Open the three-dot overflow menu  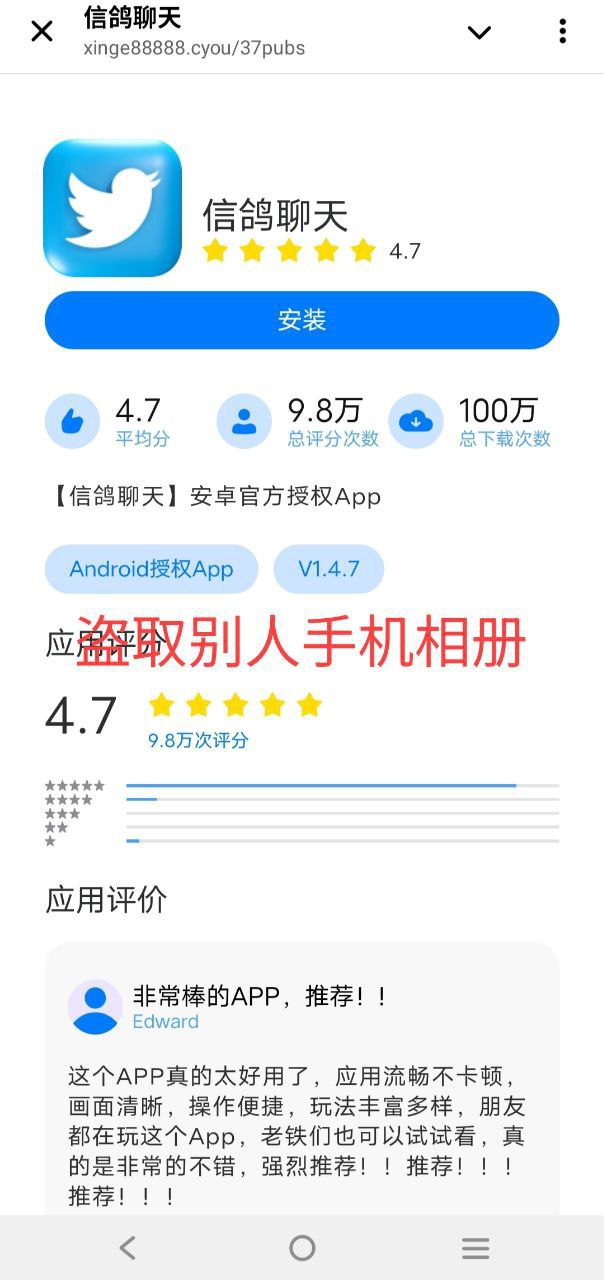point(563,32)
